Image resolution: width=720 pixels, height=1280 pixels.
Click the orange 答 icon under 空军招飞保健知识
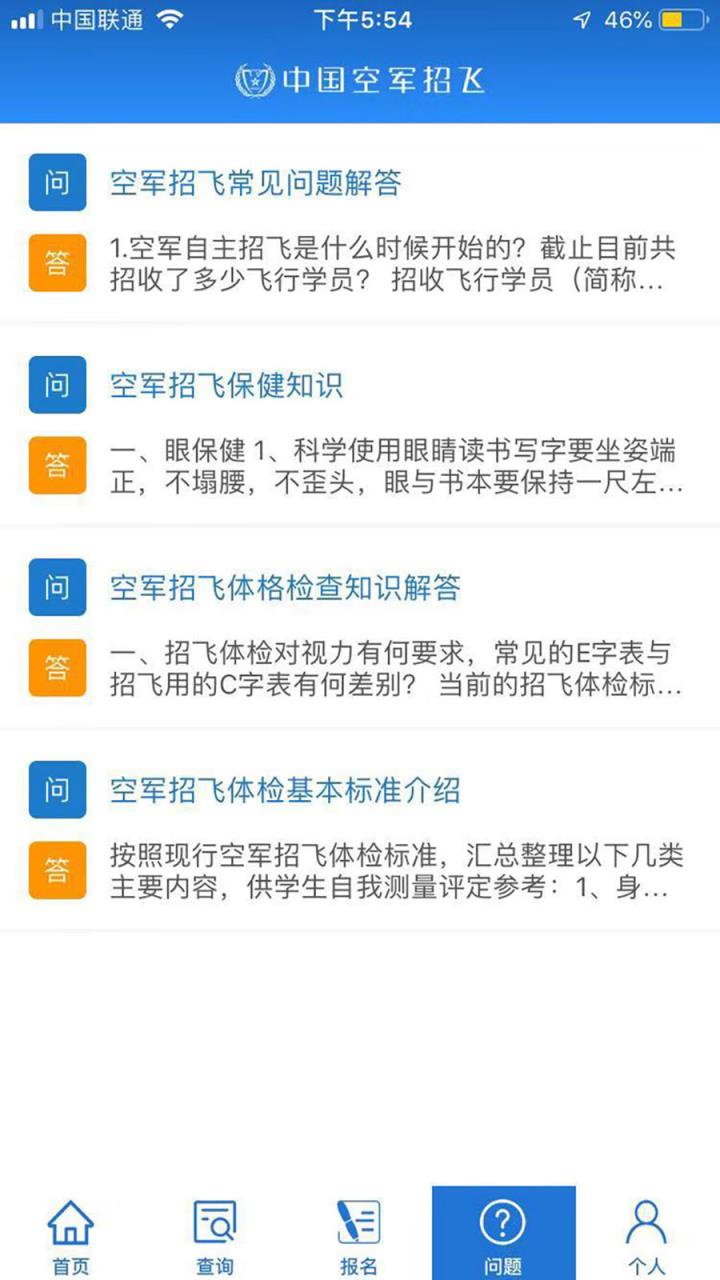[x=57, y=465]
